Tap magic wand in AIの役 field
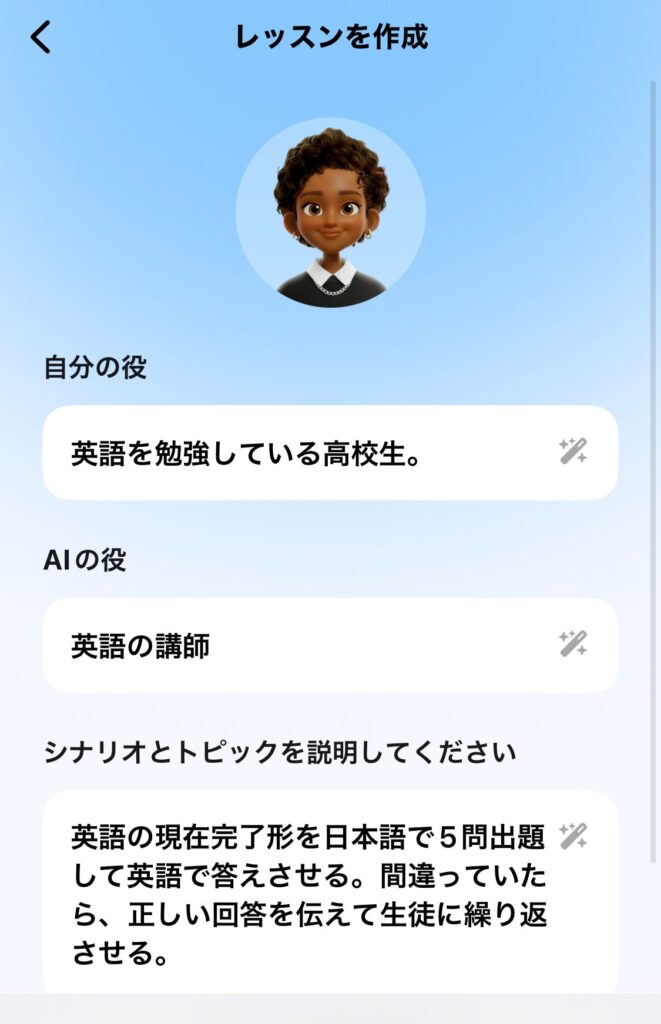This screenshot has width=661, height=1024. tap(573, 643)
